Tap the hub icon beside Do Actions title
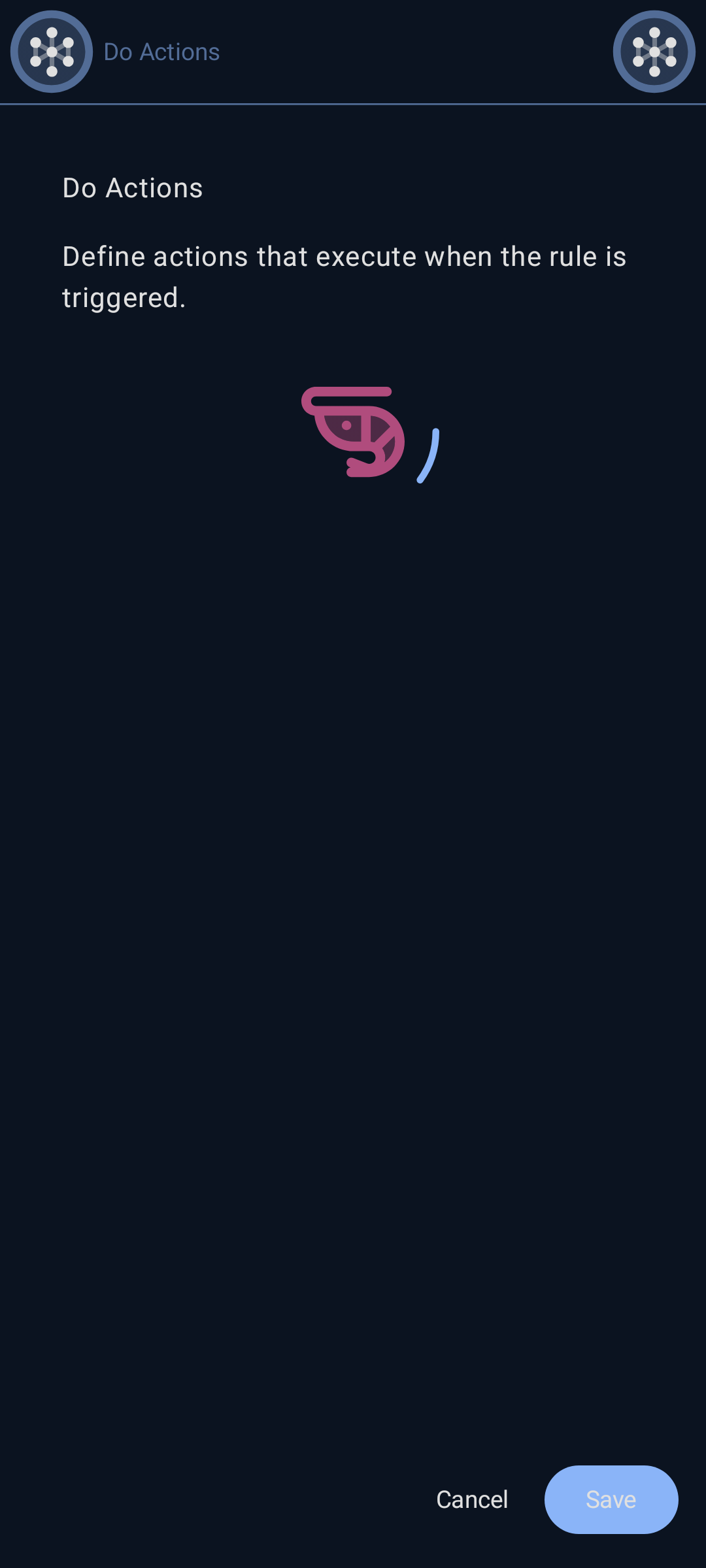 coord(52,52)
